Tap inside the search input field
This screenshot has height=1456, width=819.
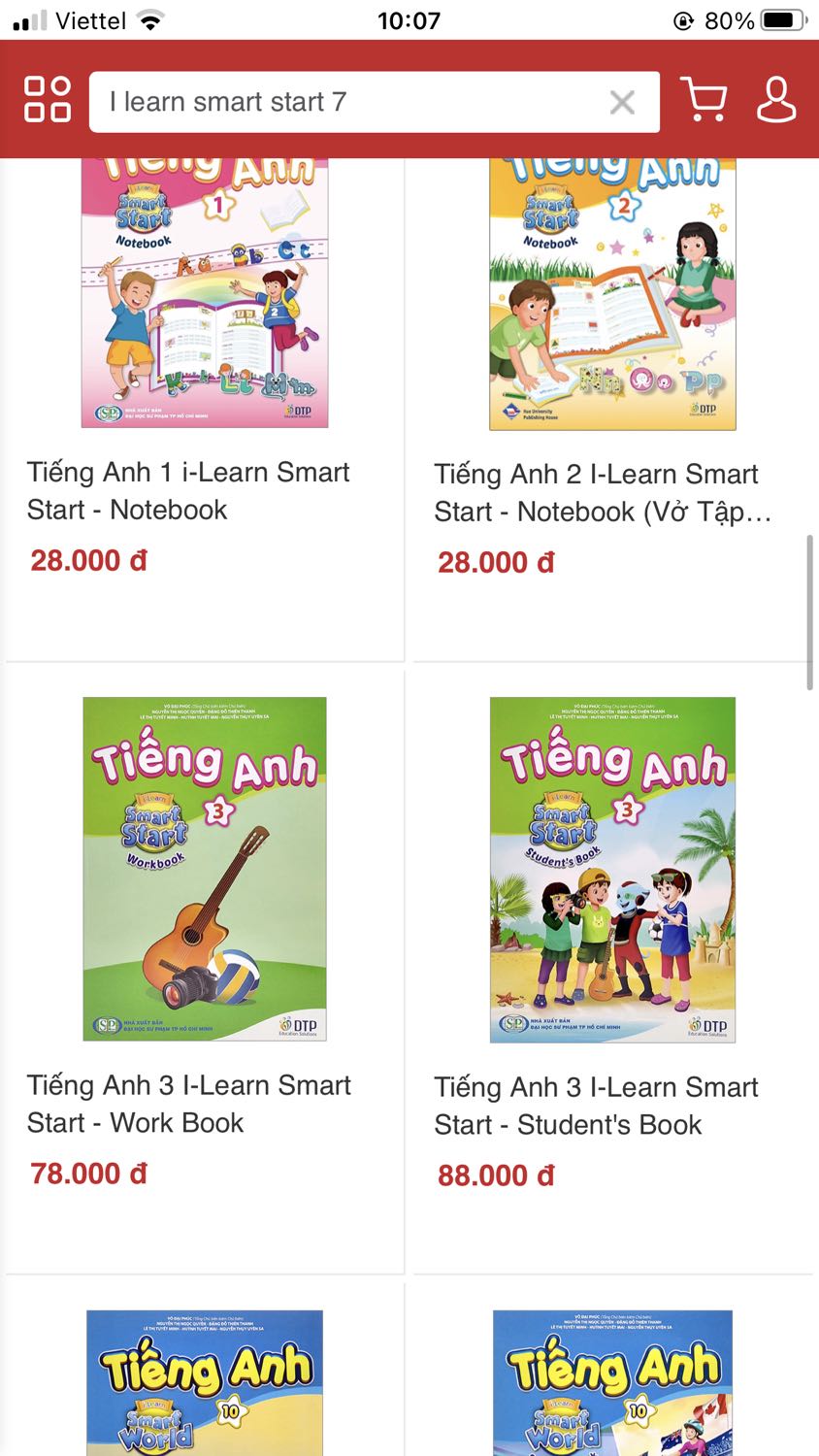tap(340, 100)
